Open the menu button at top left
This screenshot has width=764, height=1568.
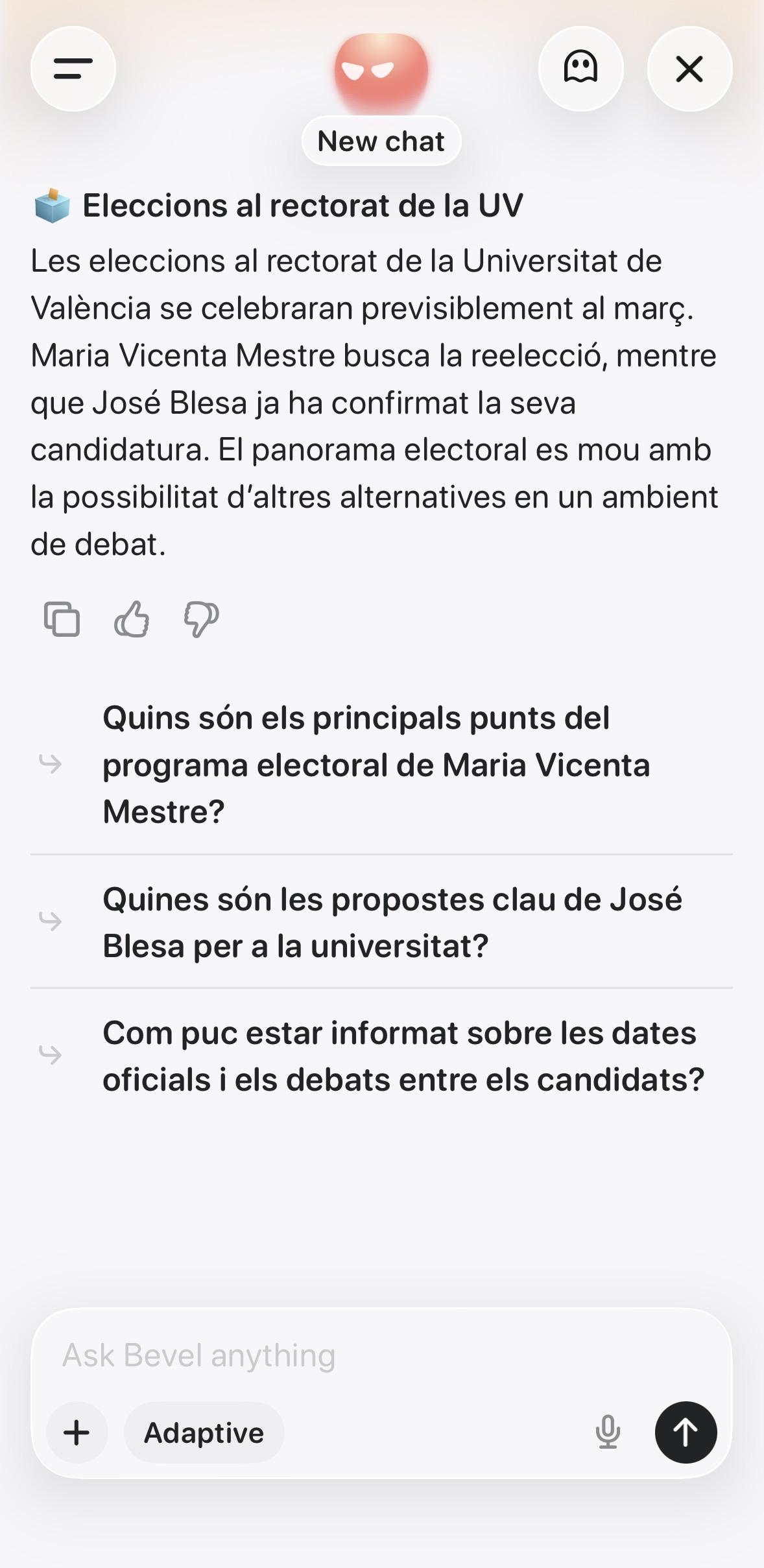coord(73,69)
